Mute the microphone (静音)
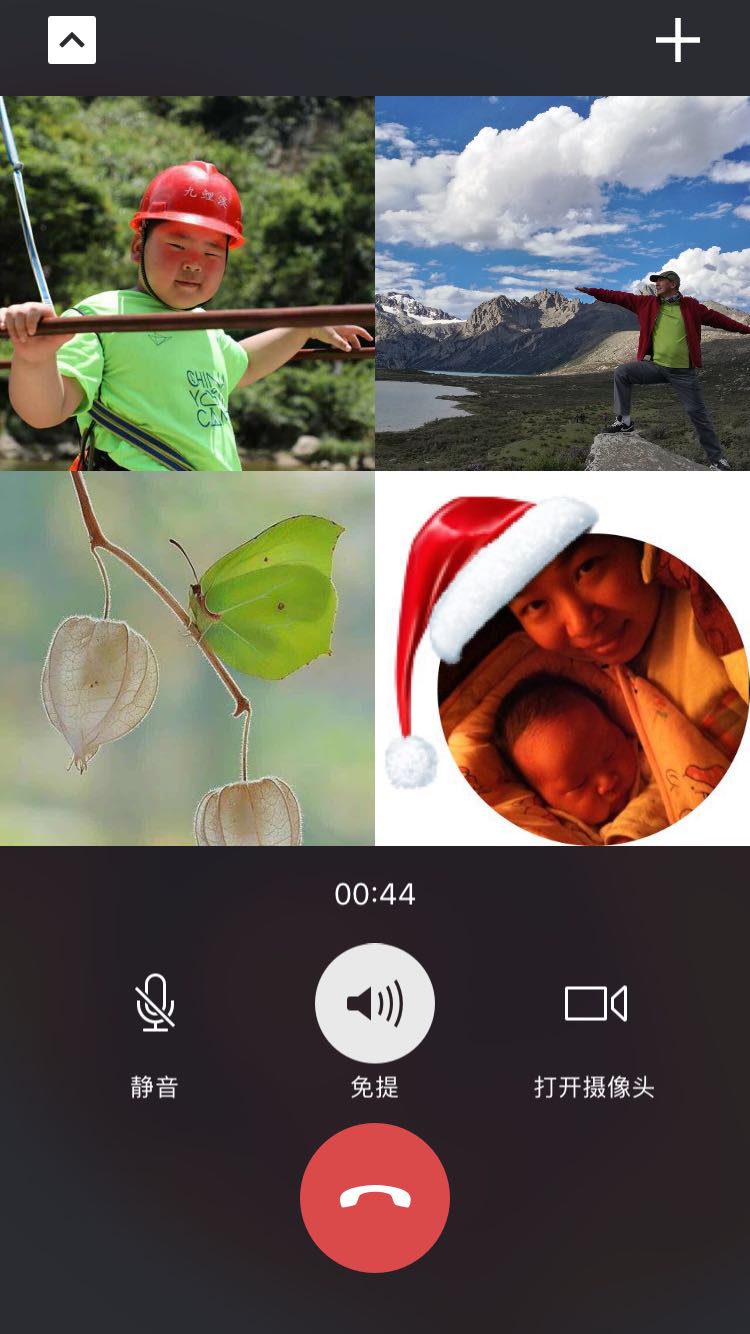The width and height of the screenshot is (750, 1334). tap(155, 1003)
